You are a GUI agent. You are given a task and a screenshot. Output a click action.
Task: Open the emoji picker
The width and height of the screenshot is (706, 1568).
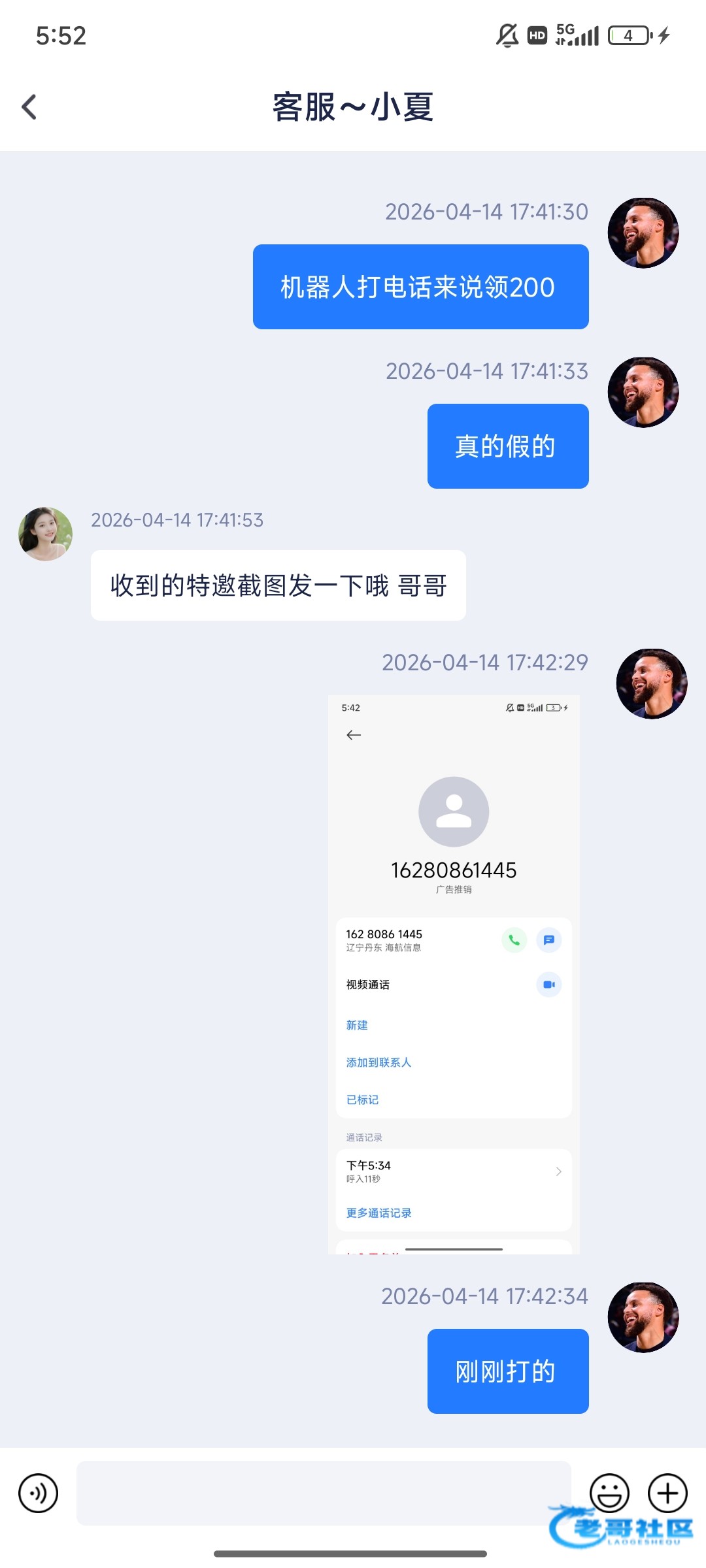pos(609,1493)
